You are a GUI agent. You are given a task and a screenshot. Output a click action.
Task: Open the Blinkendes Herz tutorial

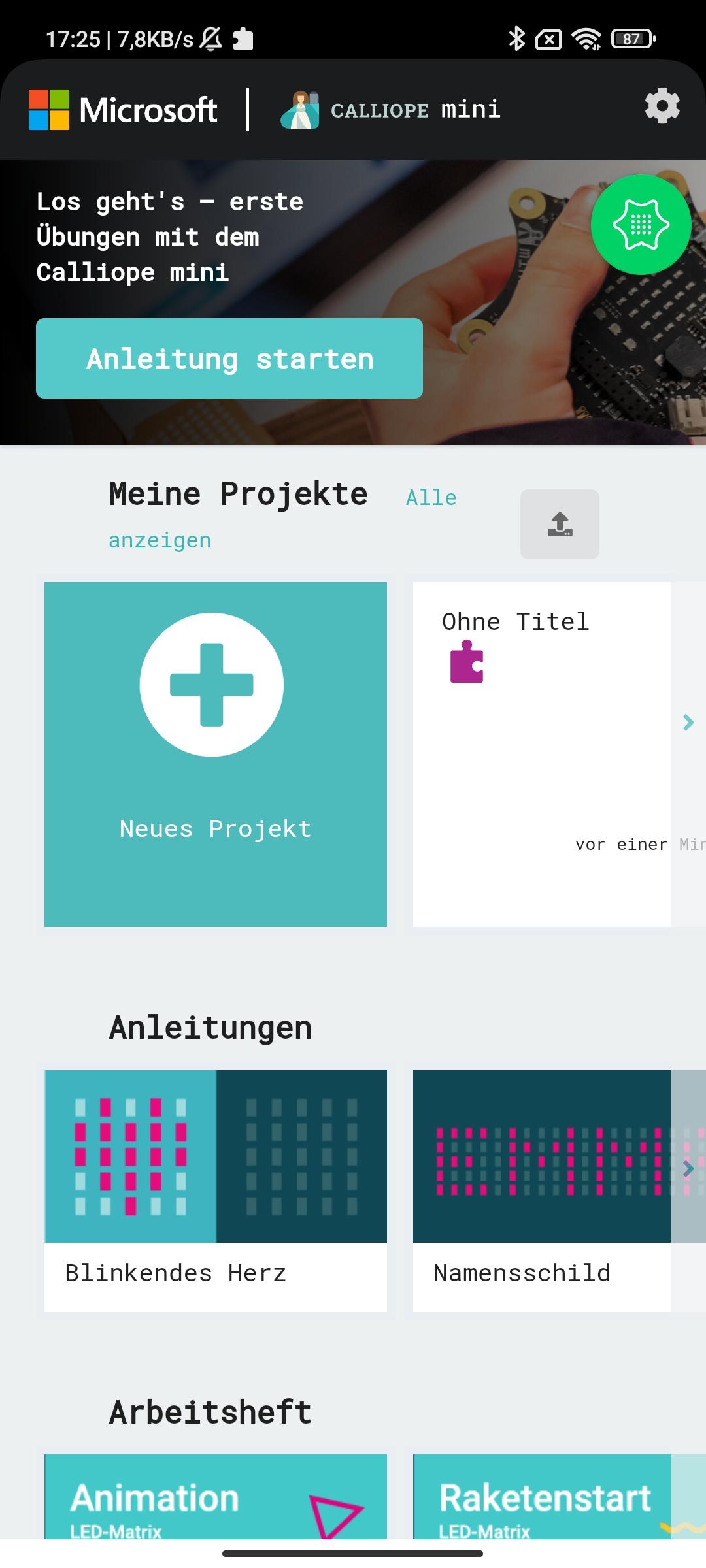[216, 1190]
